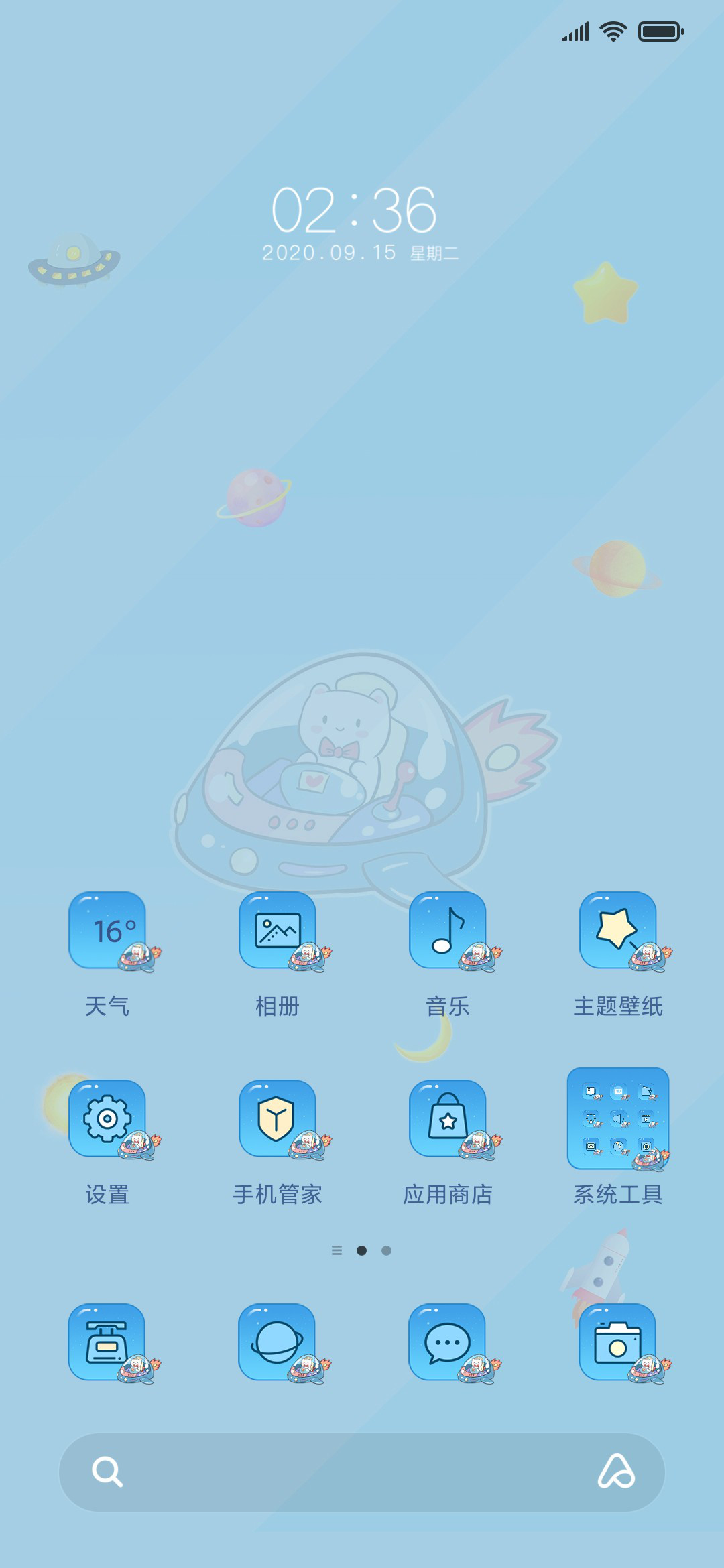Viewport: 724px width, 1568px height.
Task: Open the messages app in dock
Action: pyautogui.click(x=448, y=1342)
